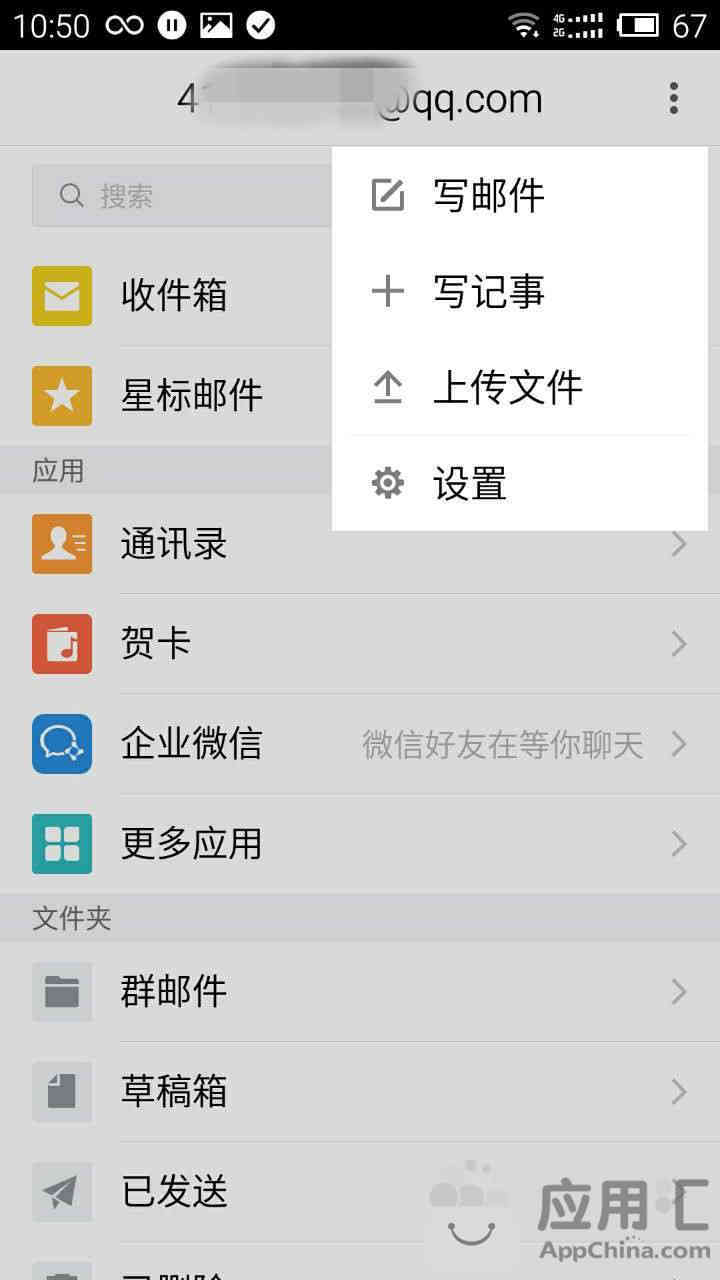Open the 收件箱 inbox
This screenshot has height=1280, width=720.
(x=175, y=296)
